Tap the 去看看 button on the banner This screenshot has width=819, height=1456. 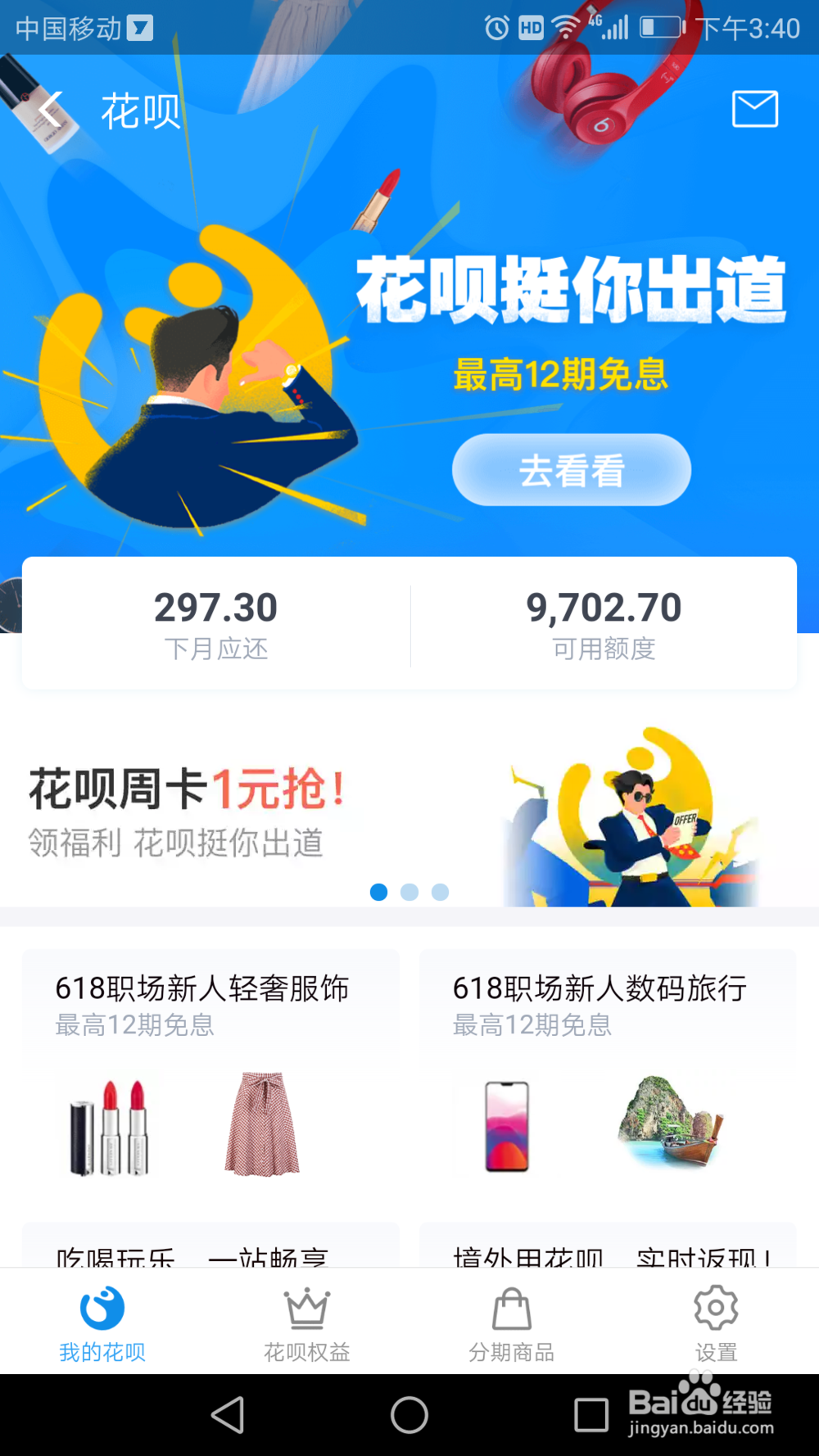pos(572,469)
